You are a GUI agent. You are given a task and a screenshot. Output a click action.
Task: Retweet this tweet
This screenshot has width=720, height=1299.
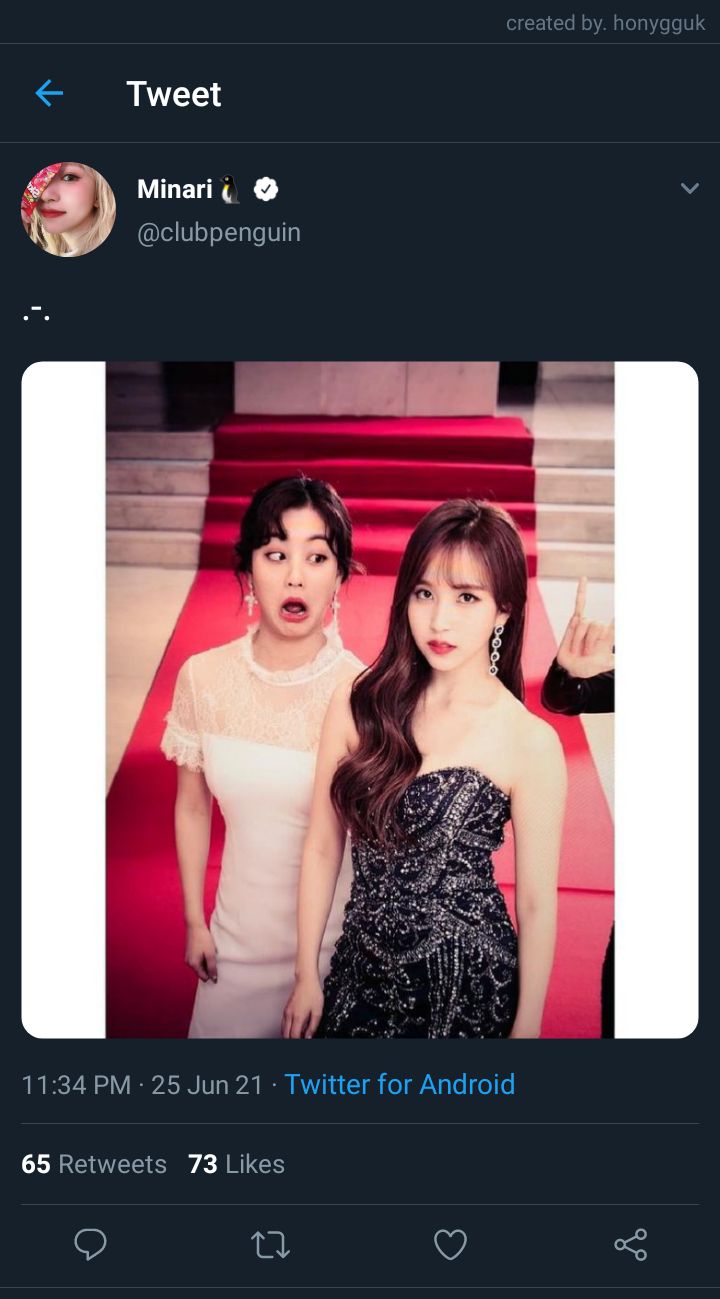point(270,1244)
